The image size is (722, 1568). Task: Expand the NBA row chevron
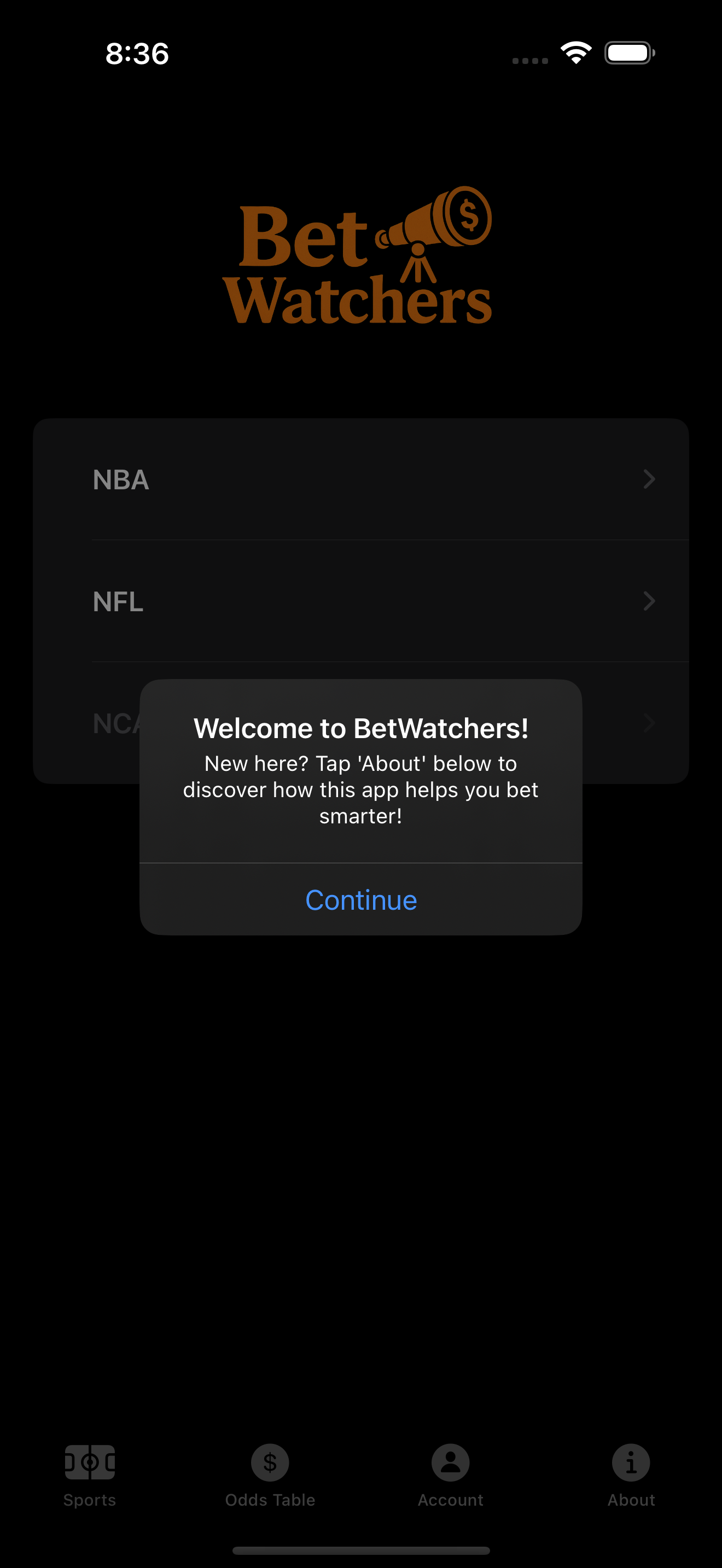point(650,479)
